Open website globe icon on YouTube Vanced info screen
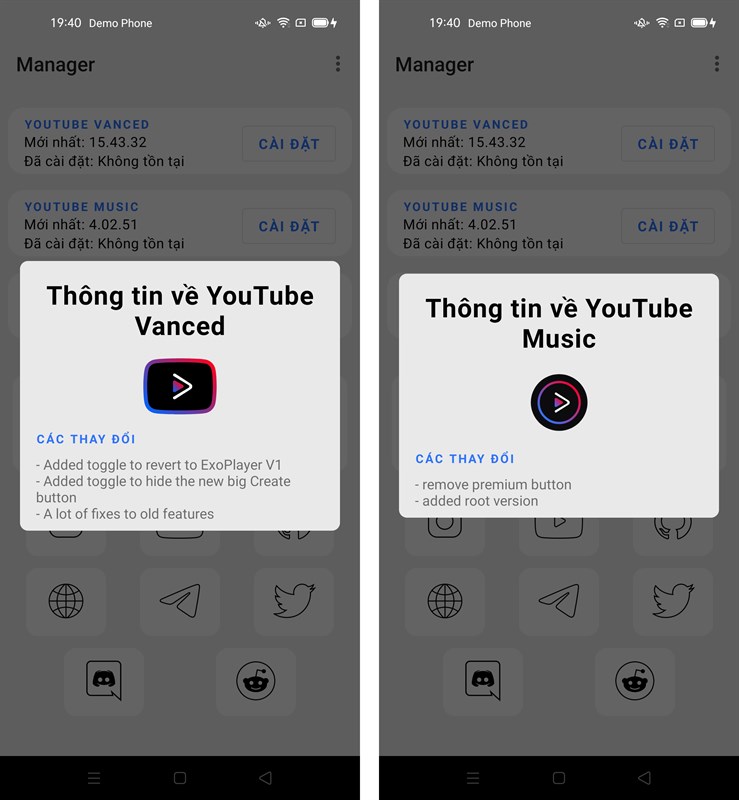Viewport: 739px width, 800px height. (x=66, y=601)
